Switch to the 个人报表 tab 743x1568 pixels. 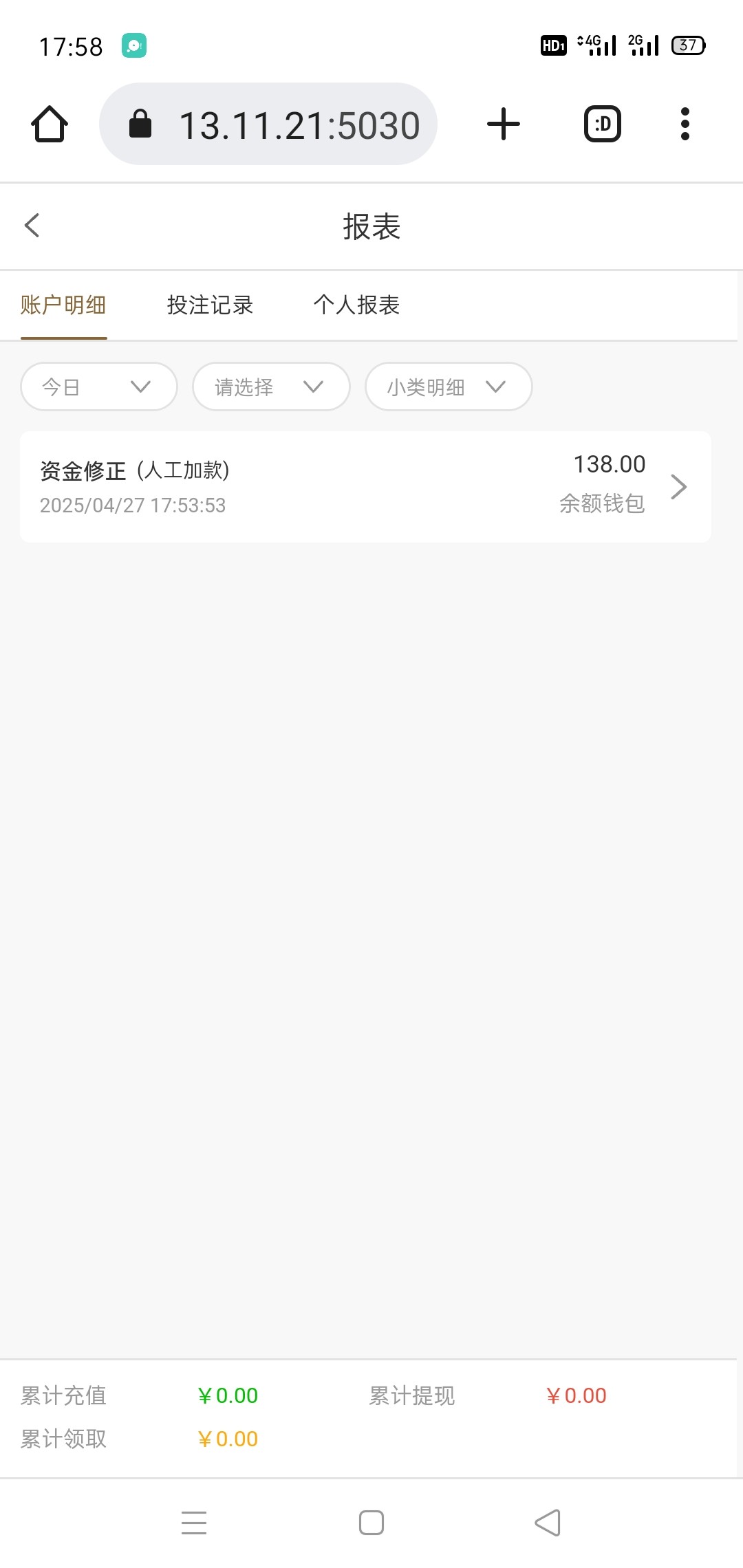(356, 305)
